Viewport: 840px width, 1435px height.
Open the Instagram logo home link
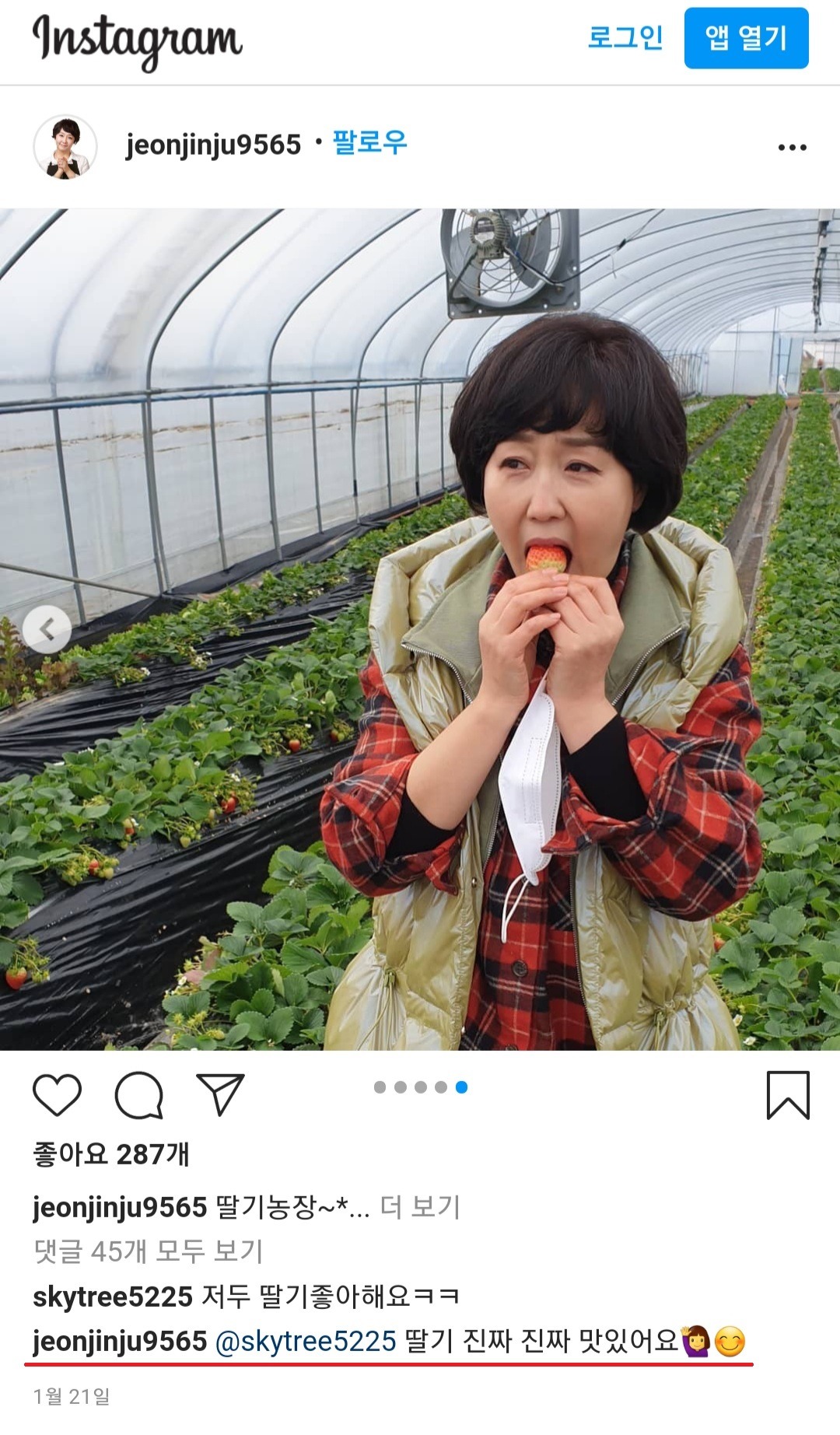[x=137, y=40]
